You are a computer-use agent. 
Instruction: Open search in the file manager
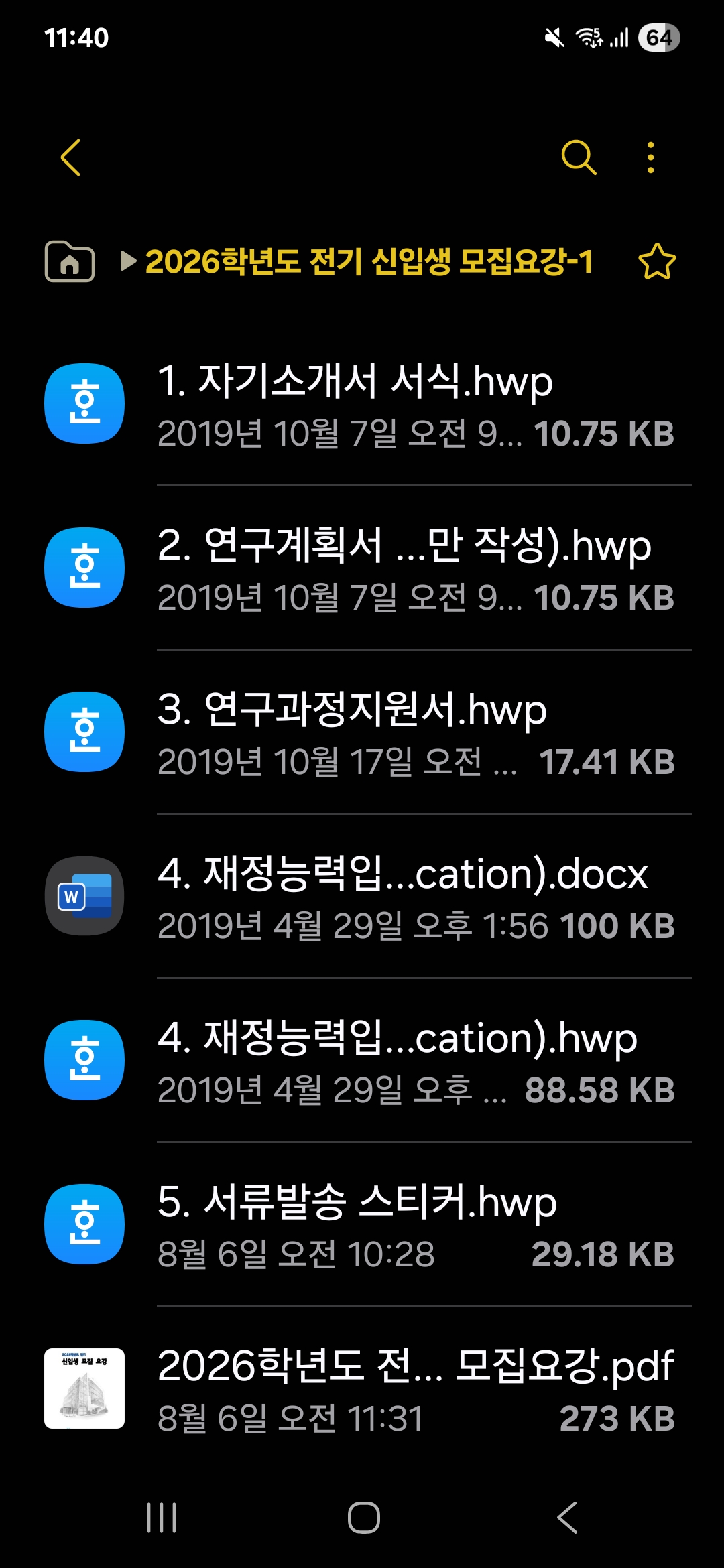pyautogui.click(x=578, y=157)
